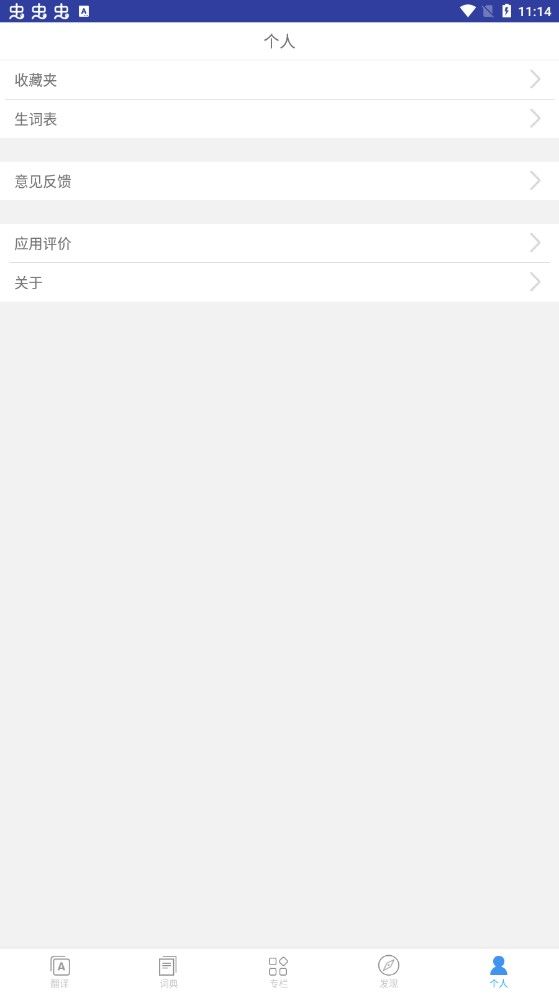Select the 个人 profile tab
The width and height of the screenshot is (559, 995).
point(499,972)
